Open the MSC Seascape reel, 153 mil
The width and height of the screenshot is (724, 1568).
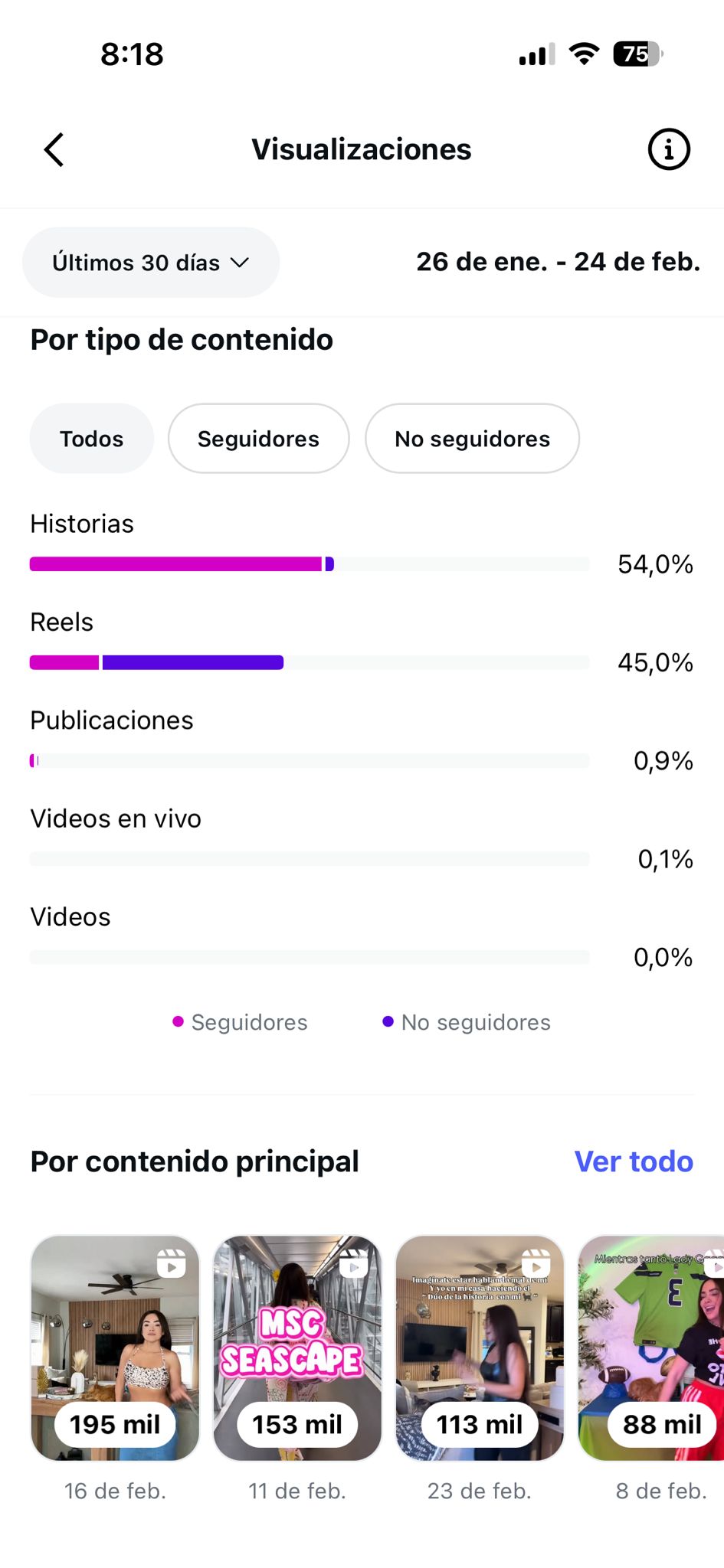[x=297, y=1347]
